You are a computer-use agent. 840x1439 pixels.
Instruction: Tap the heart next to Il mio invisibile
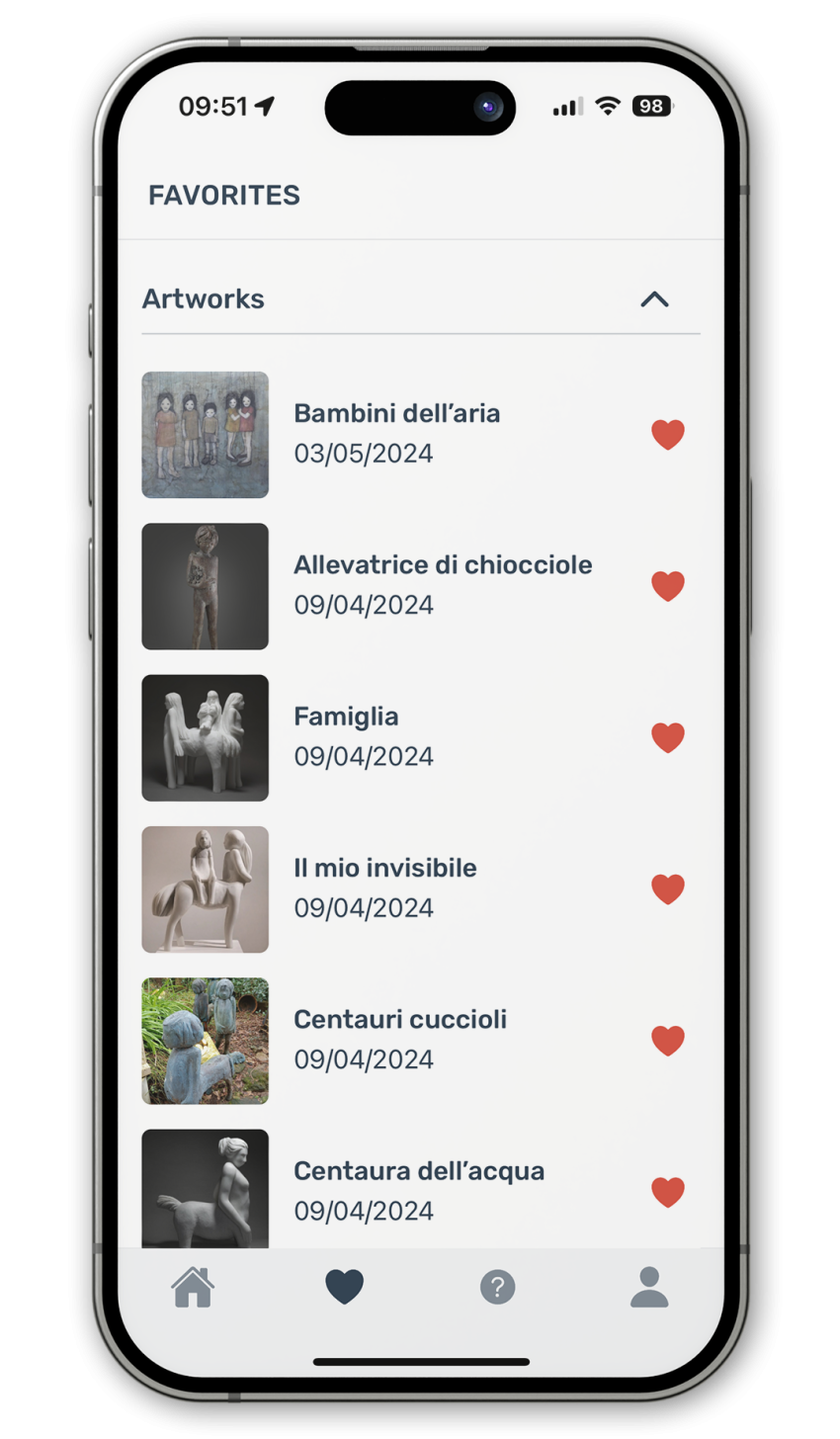tap(668, 889)
